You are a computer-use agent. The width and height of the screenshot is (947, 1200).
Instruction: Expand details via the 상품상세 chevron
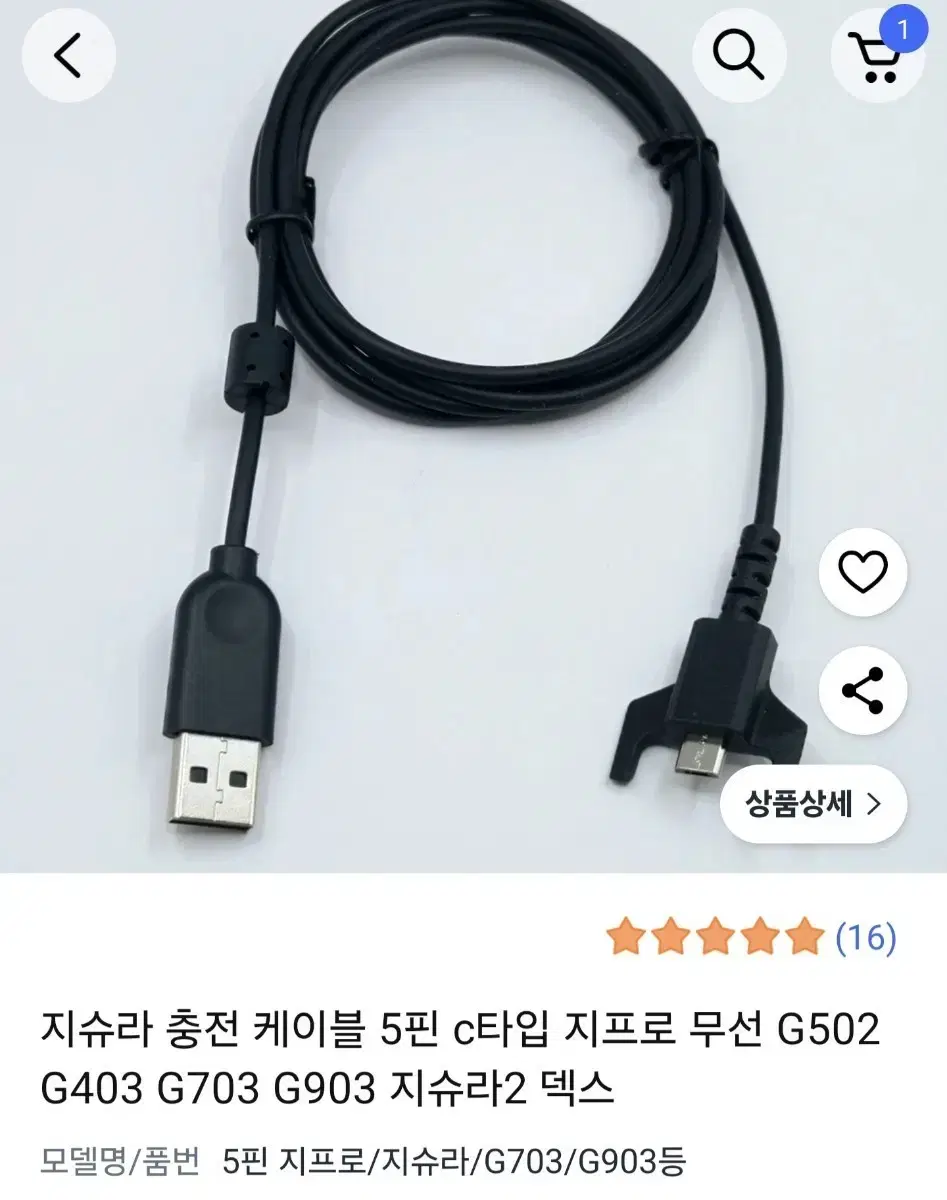click(876, 802)
